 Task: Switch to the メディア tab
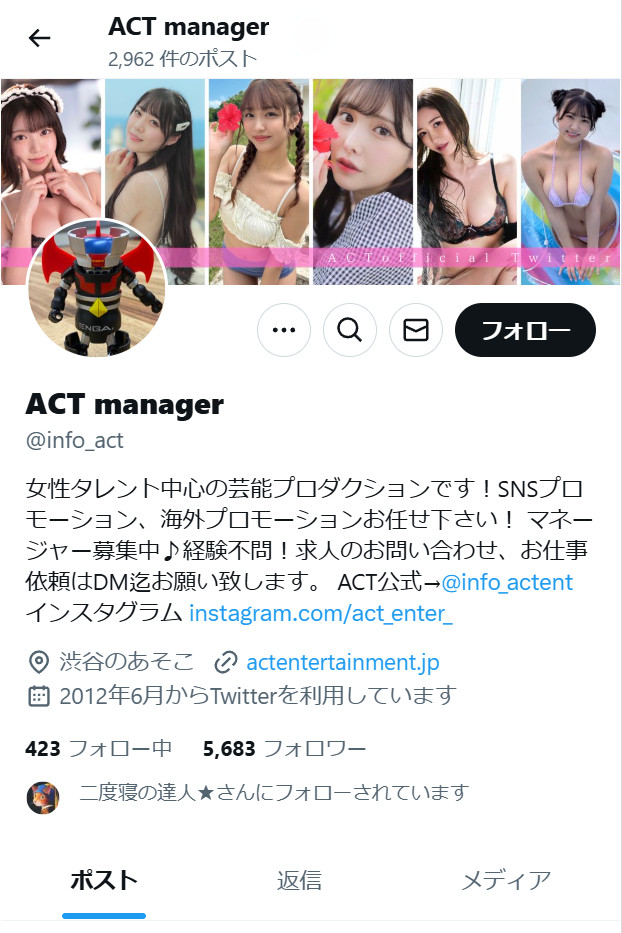(x=506, y=880)
